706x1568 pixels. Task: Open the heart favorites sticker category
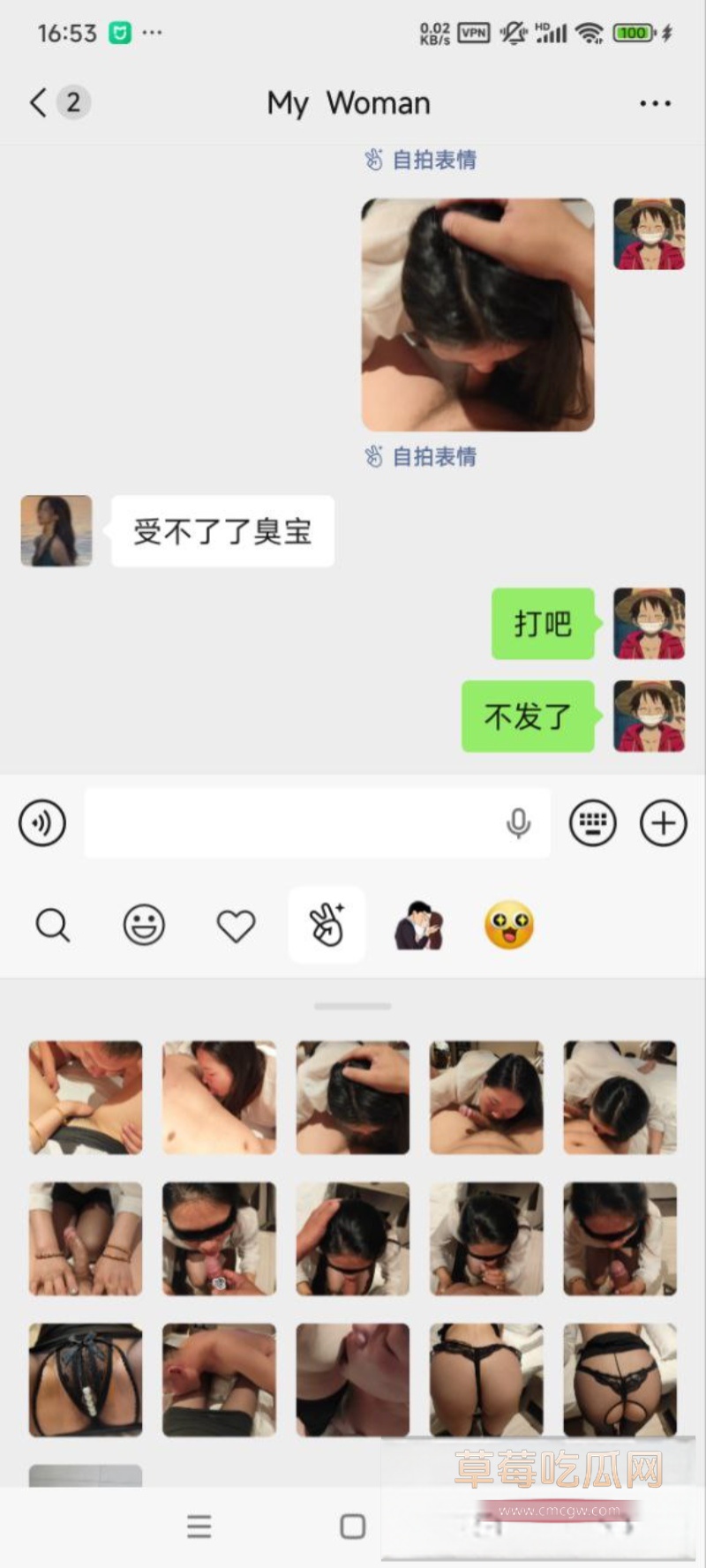click(x=235, y=925)
